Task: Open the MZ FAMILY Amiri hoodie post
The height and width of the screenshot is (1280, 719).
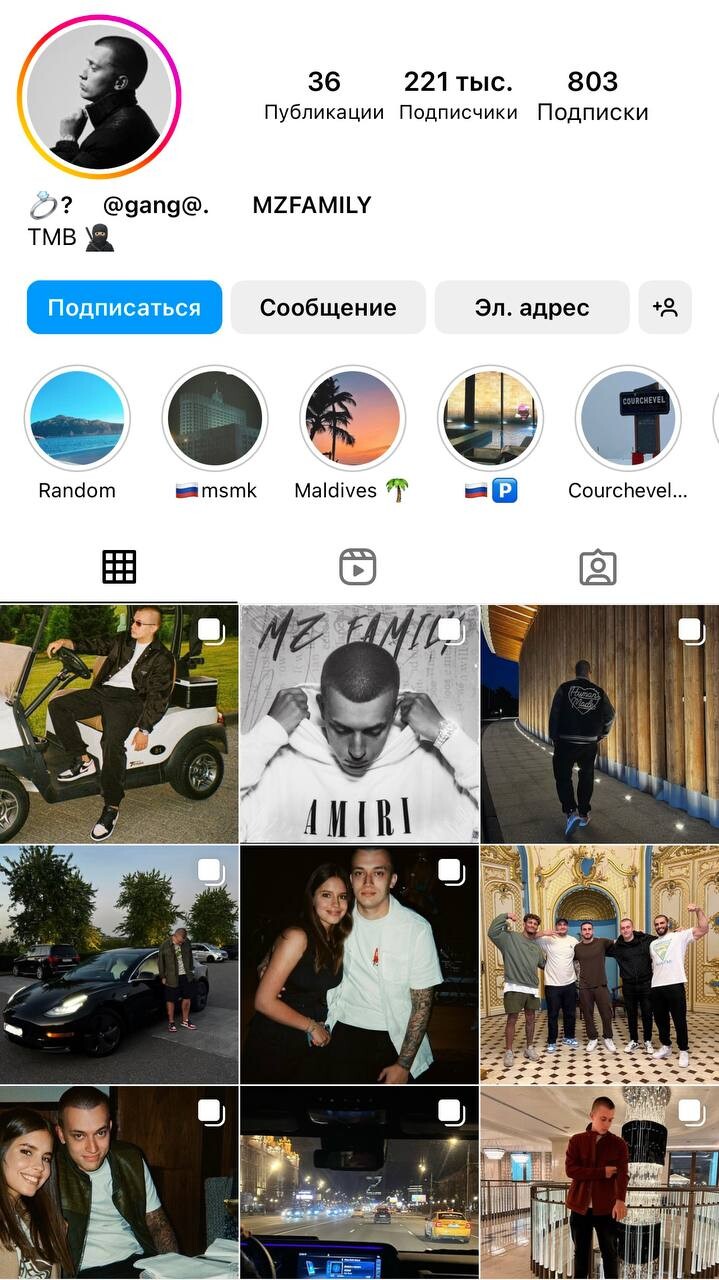Action: click(359, 724)
